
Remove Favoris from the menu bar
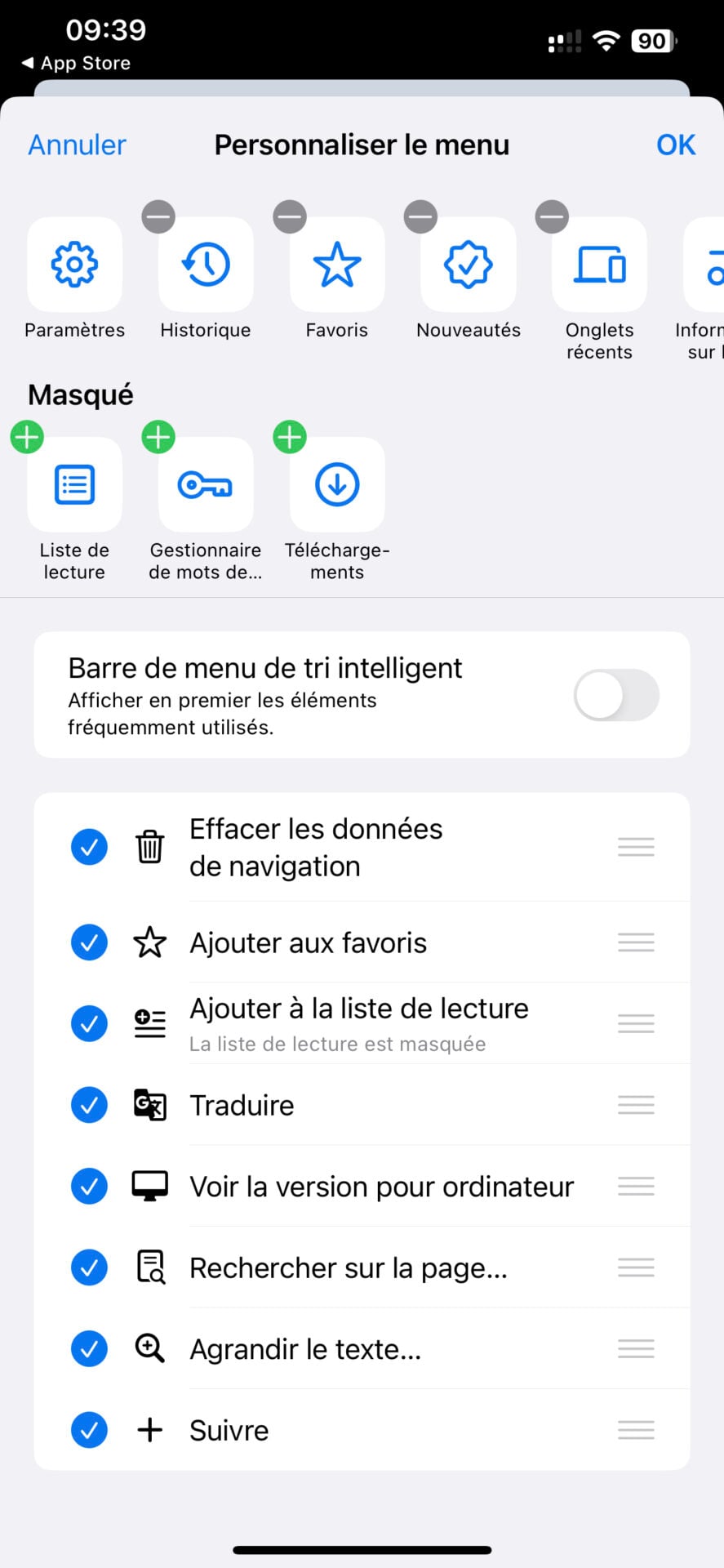click(x=290, y=217)
